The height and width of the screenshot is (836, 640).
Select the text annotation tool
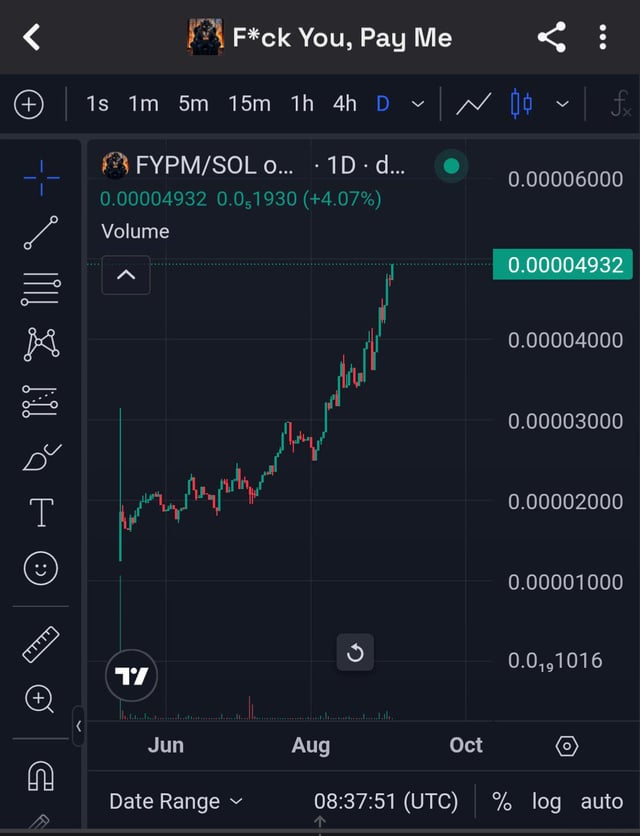41,513
